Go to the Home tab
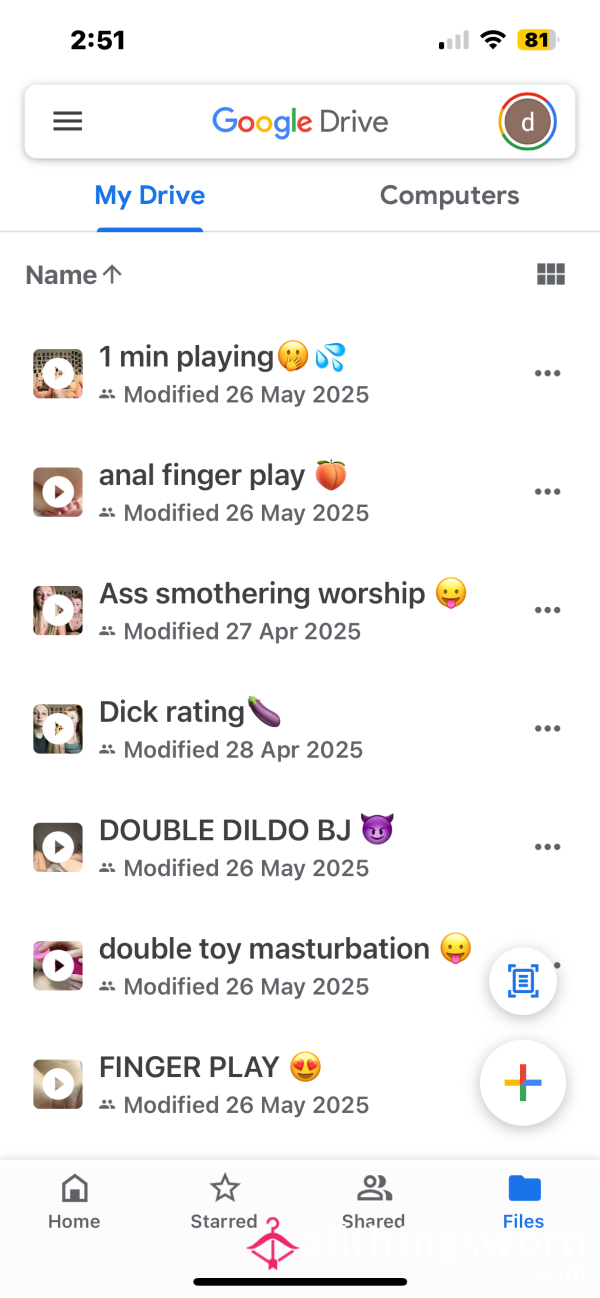Image resolution: width=600 pixels, height=1298 pixels. (74, 1202)
